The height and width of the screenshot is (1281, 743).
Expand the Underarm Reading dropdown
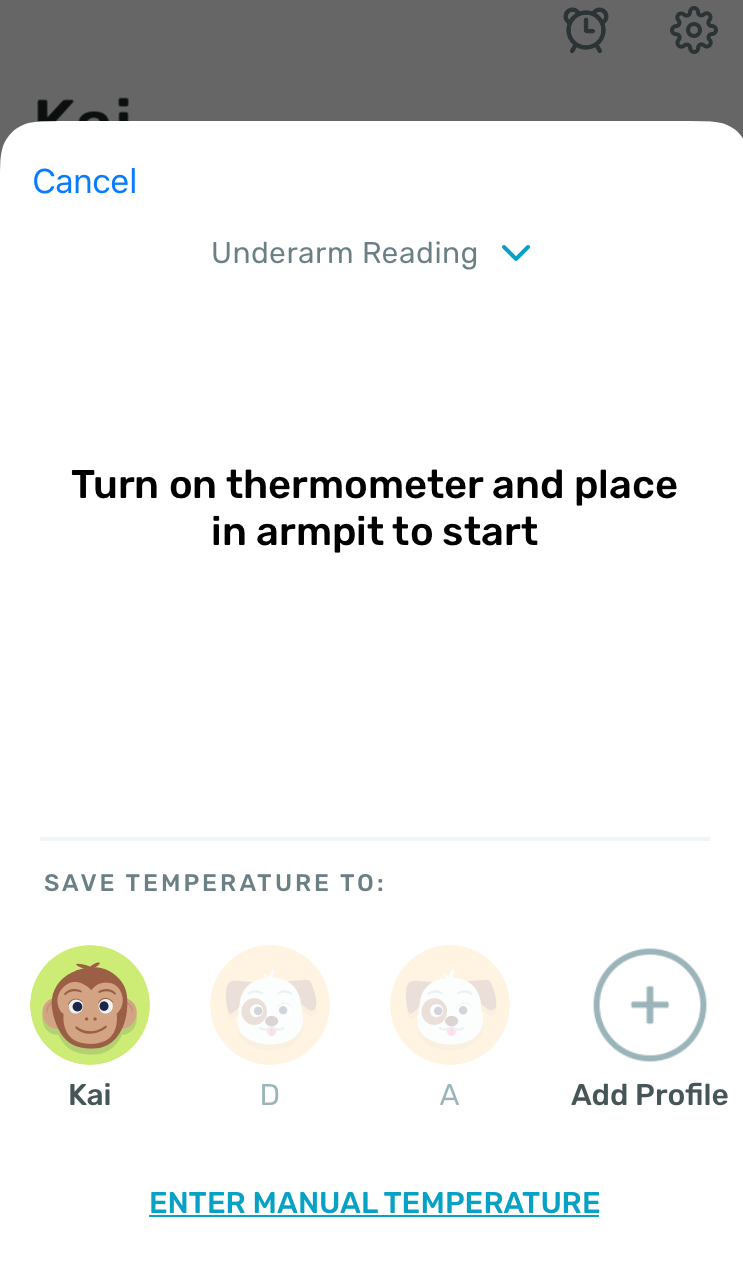point(371,253)
